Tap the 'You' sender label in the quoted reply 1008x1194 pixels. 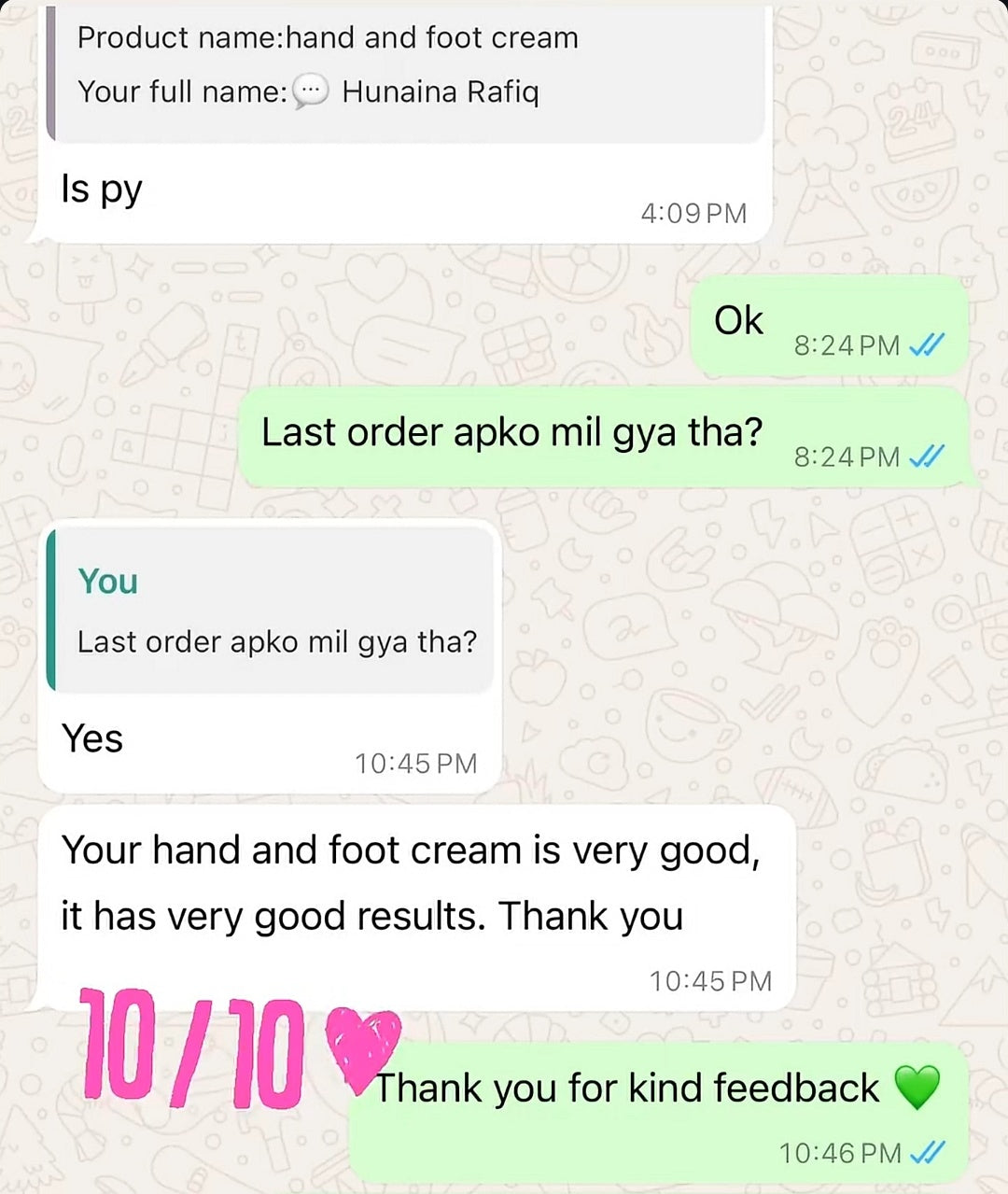(107, 581)
